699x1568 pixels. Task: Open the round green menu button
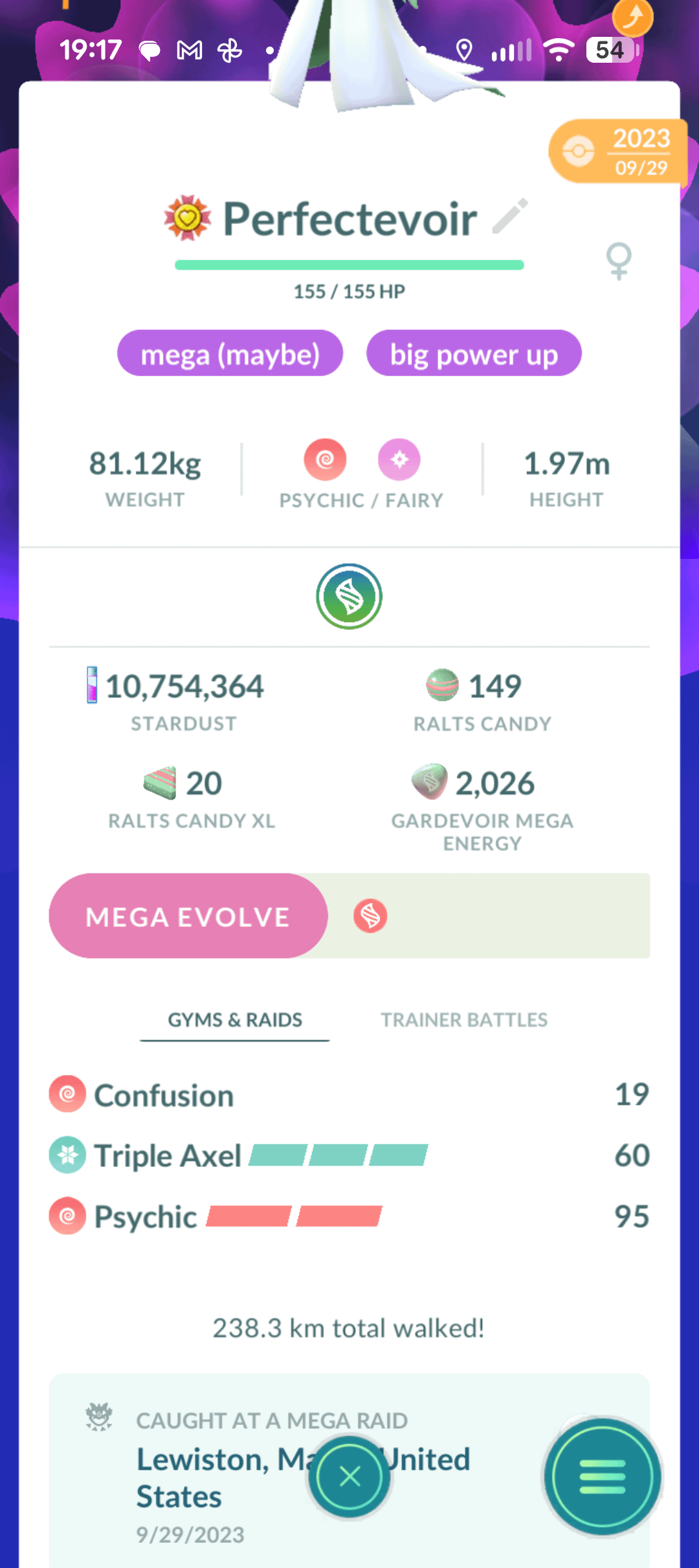[602, 1477]
